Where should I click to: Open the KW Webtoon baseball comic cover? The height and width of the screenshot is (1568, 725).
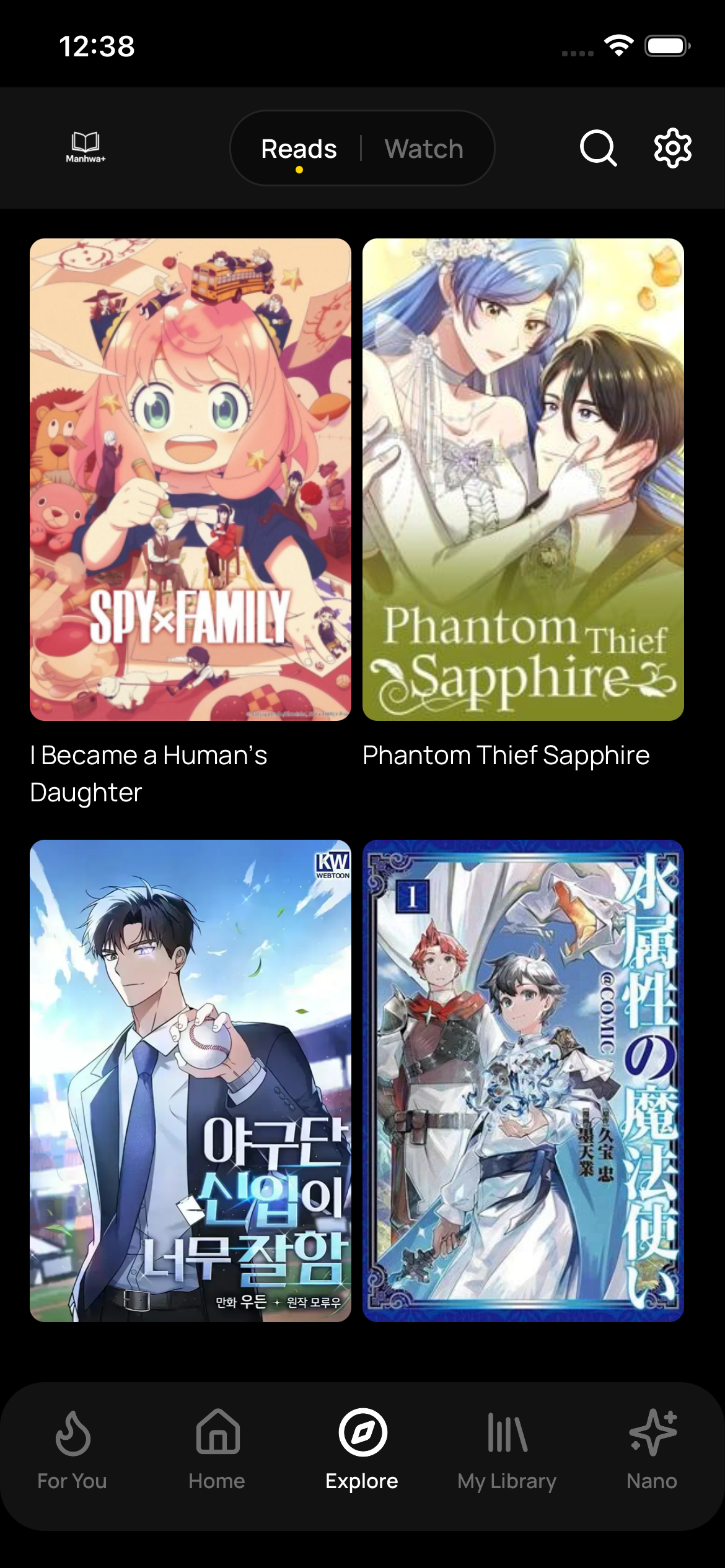click(190, 1080)
